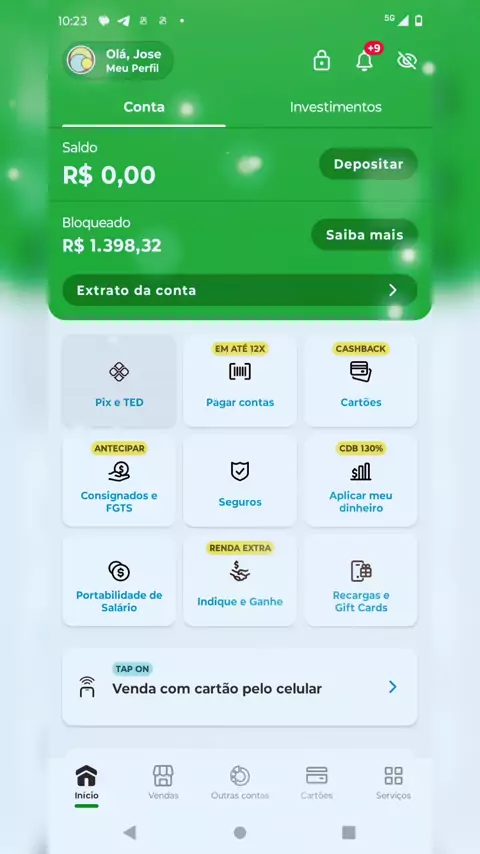Select Pagar contas
The image size is (480, 854).
[240, 381]
